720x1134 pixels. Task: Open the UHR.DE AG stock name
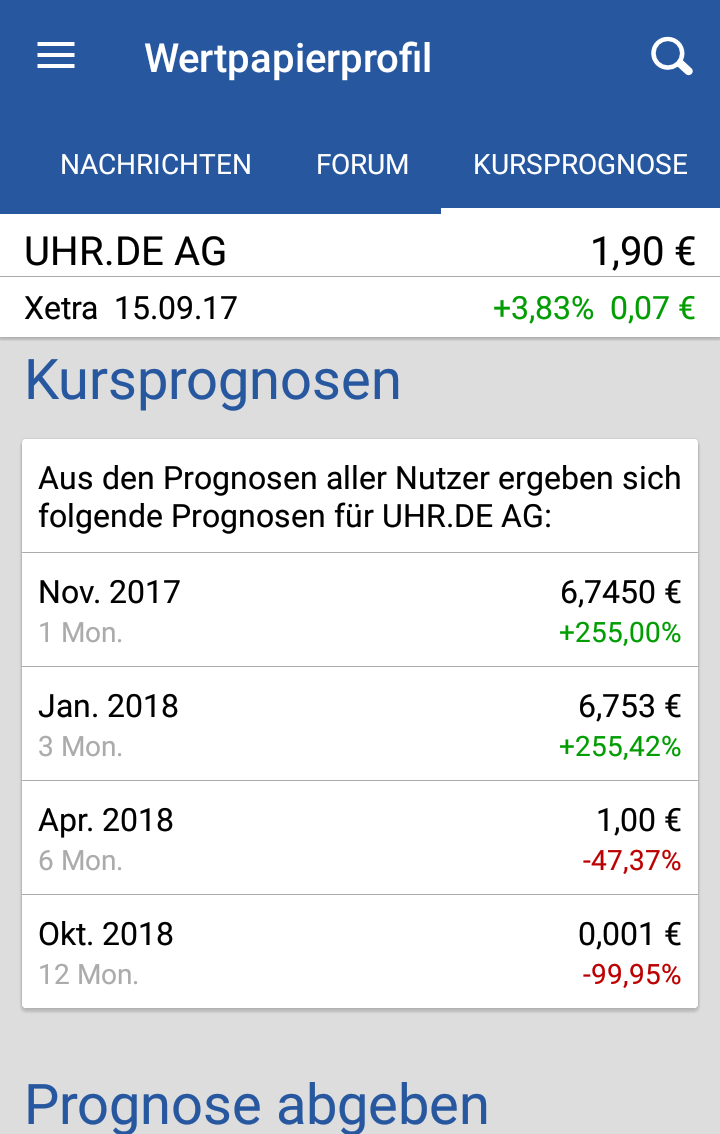coord(126,253)
